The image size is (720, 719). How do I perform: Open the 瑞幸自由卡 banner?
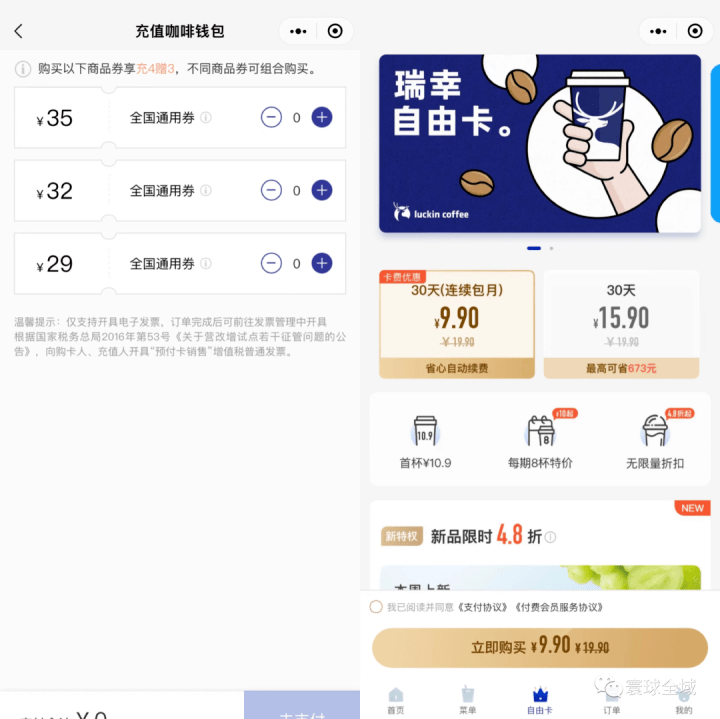pyautogui.click(x=539, y=143)
